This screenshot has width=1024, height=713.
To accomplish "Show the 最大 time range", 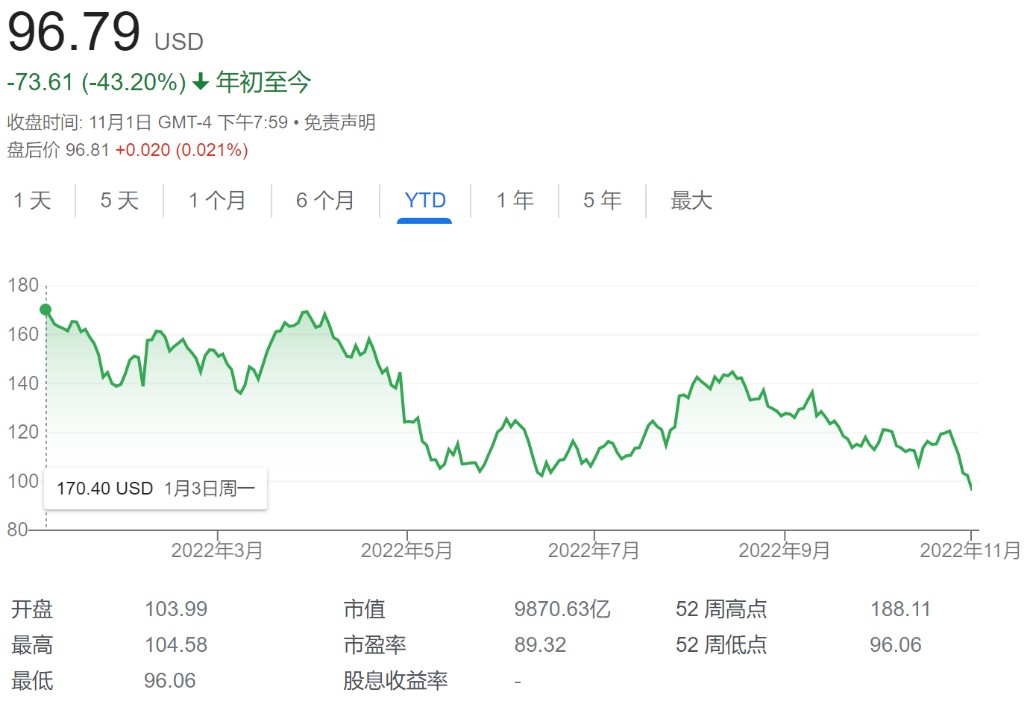I will coord(691,200).
